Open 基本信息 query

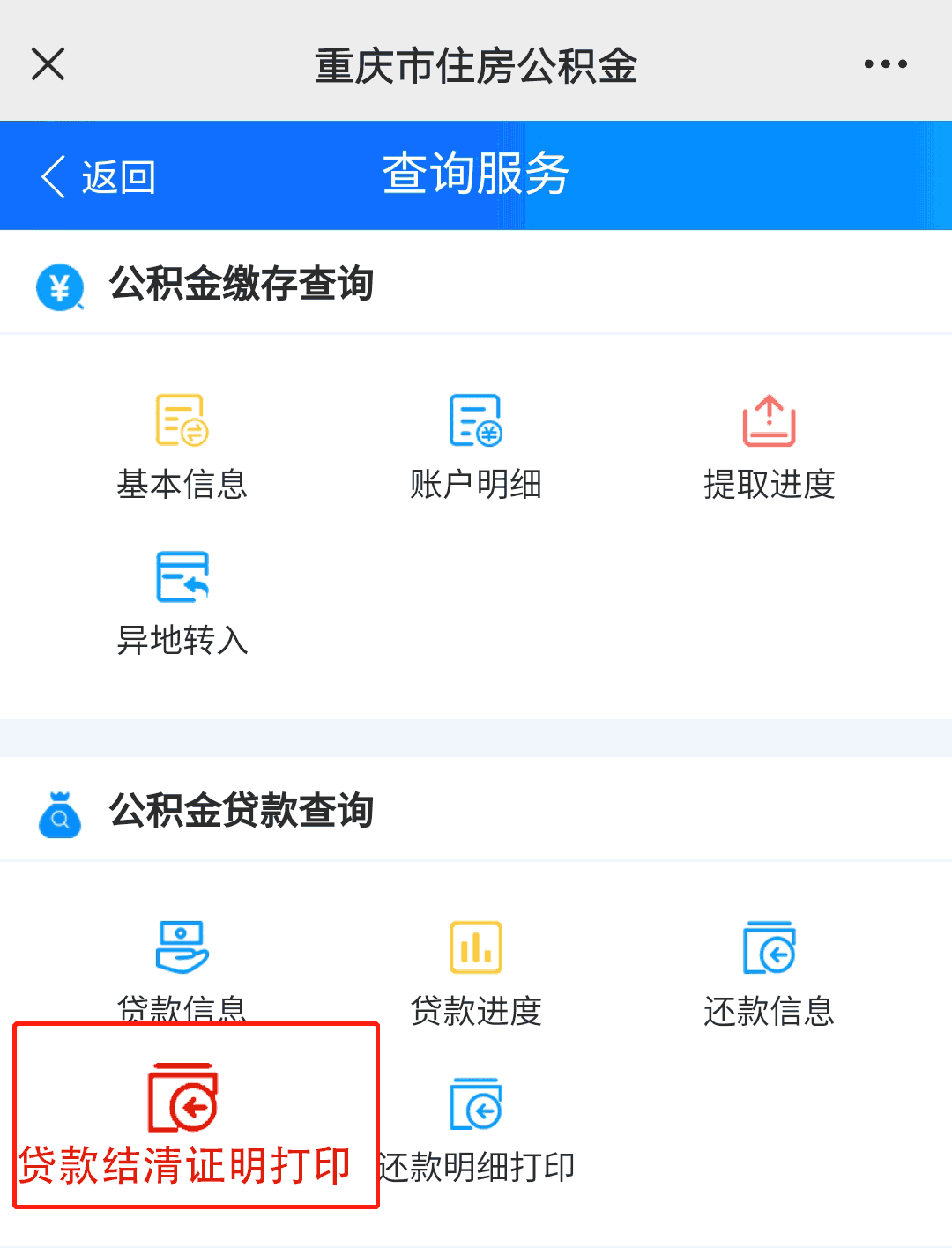[182, 446]
